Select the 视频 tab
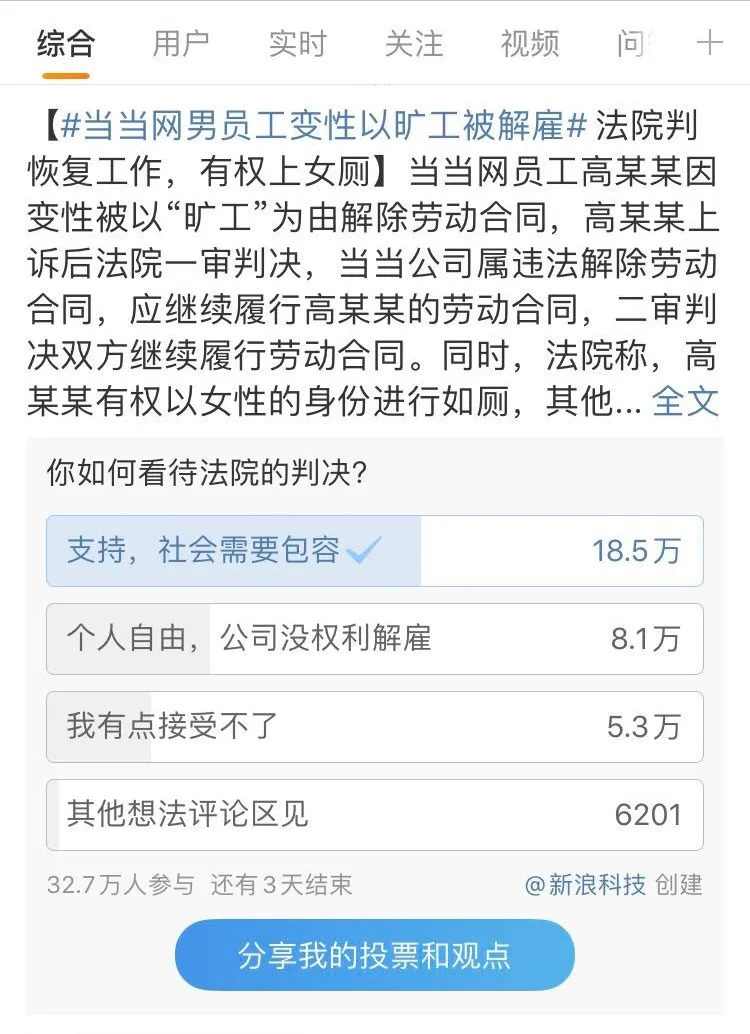 coord(529,44)
